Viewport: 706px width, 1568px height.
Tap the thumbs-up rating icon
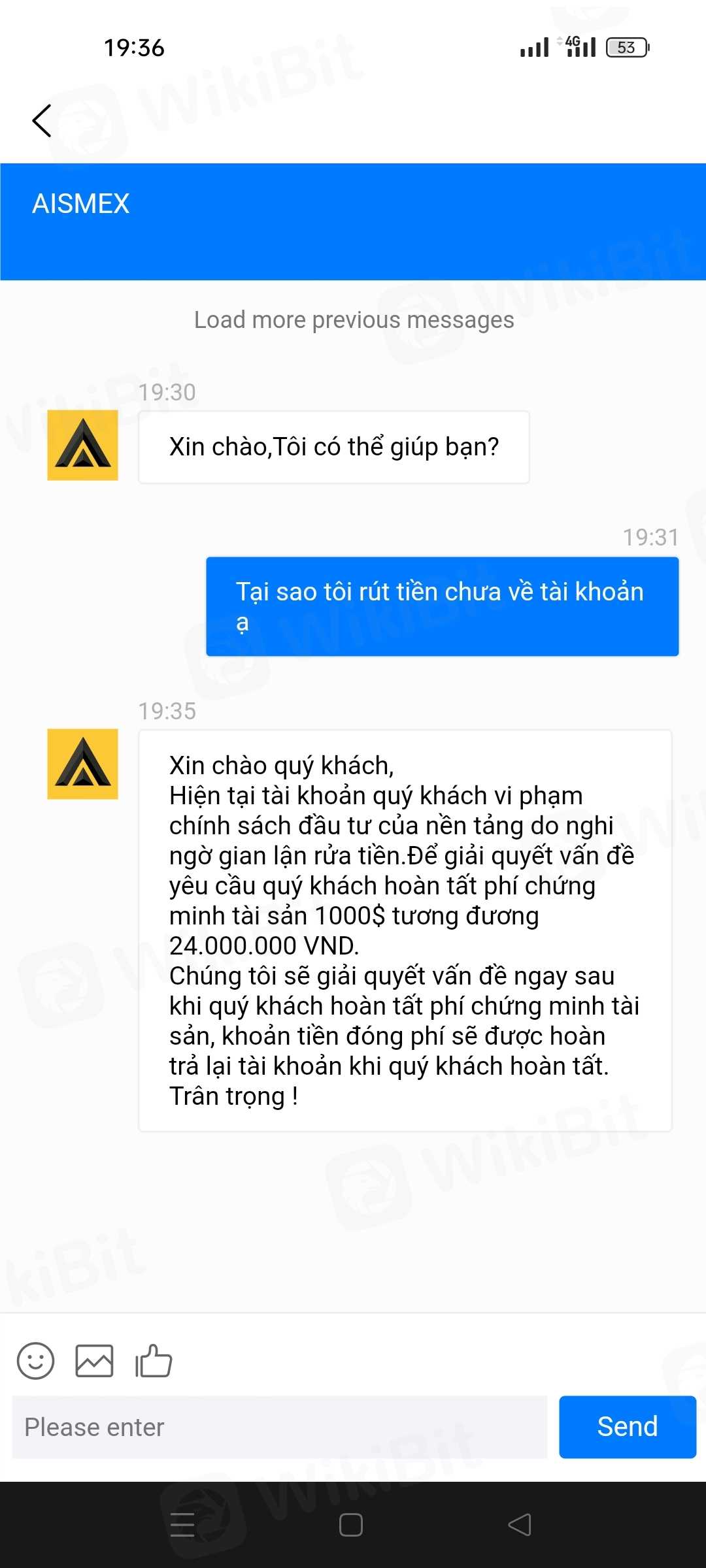[154, 1361]
